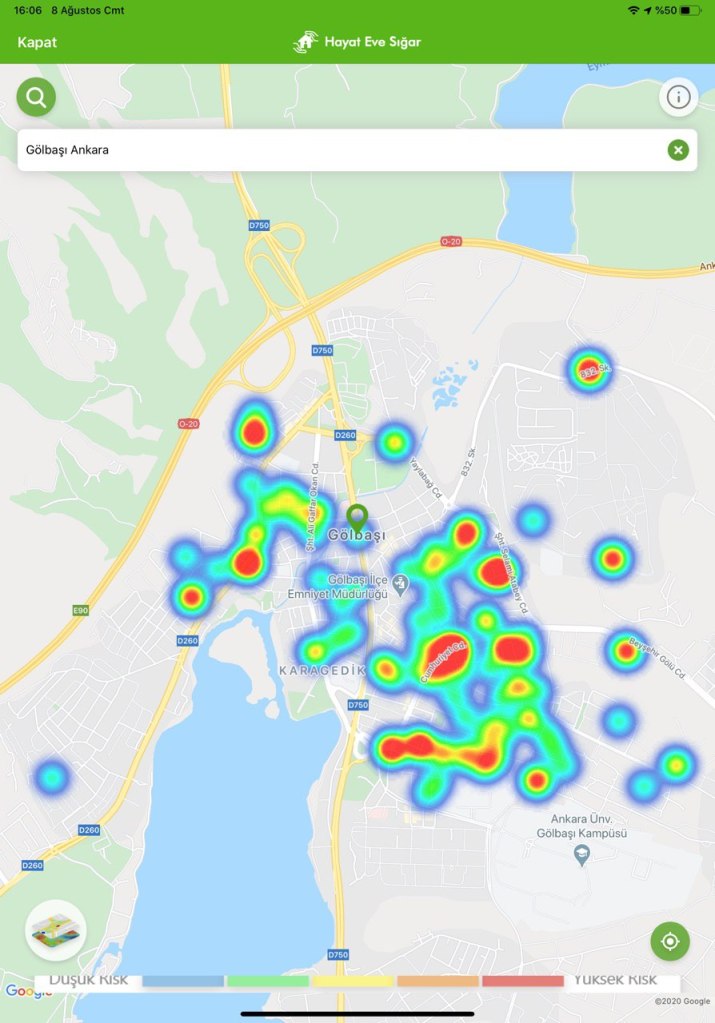Tap Kapat to close the map
This screenshot has height=1023, width=715.
tap(37, 42)
